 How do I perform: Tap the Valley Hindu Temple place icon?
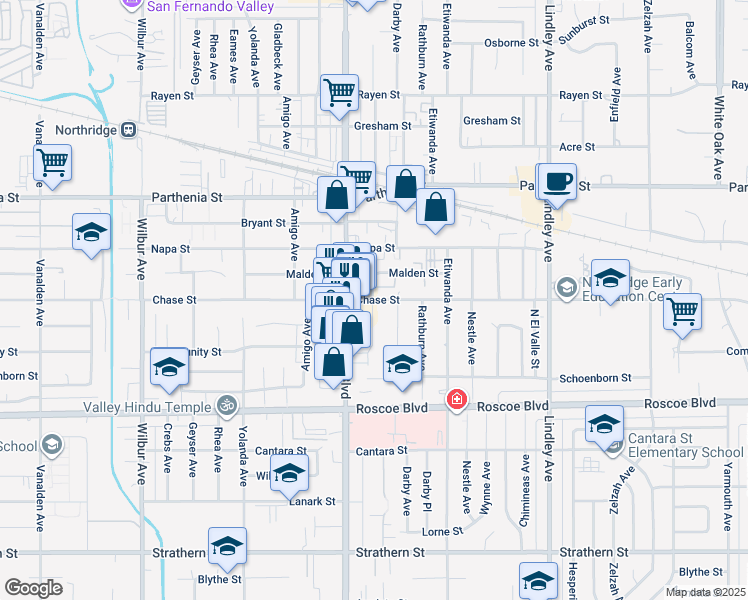(x=227, y=406)
